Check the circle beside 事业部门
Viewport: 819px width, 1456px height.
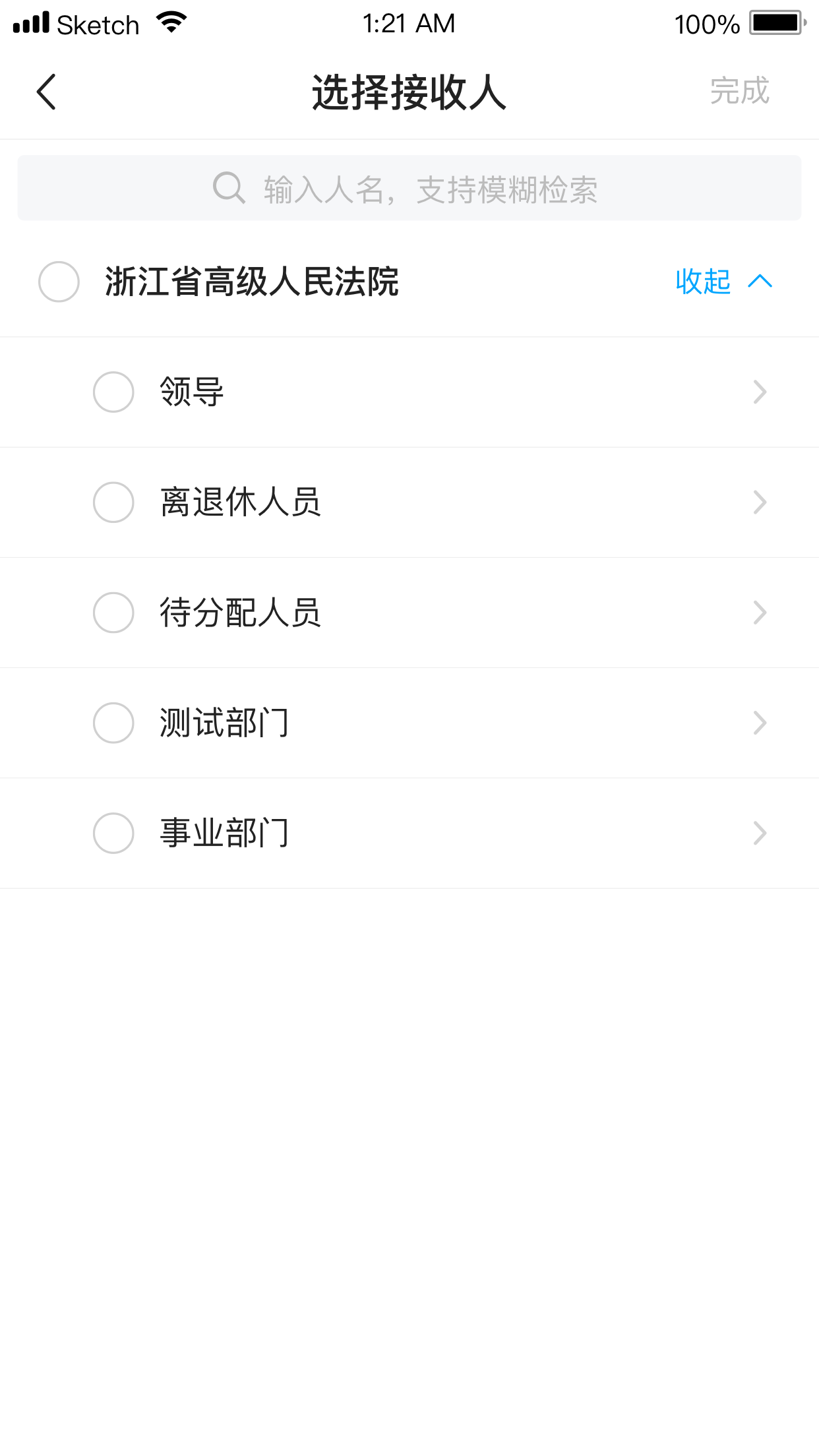tap(113, 834)
